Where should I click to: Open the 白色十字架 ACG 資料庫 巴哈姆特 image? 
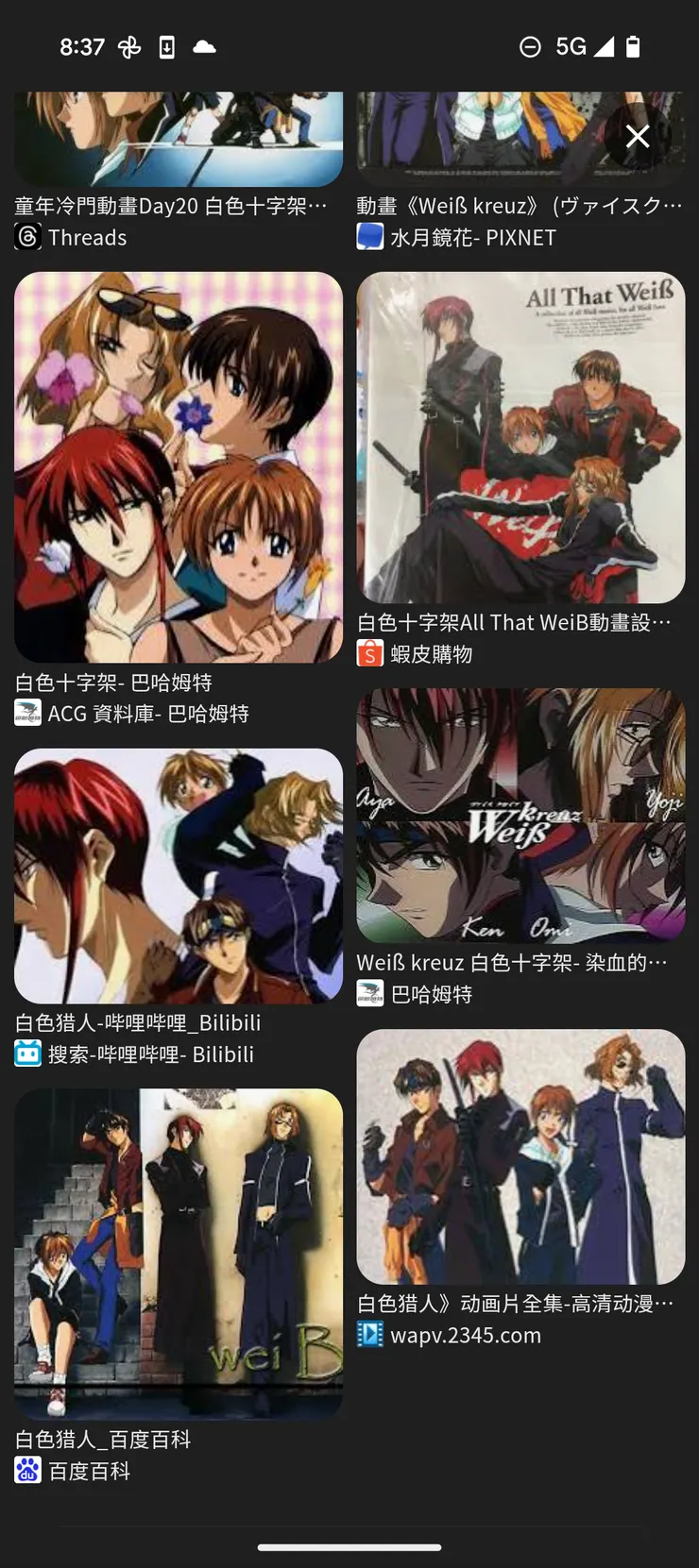[x=178, y=467]
